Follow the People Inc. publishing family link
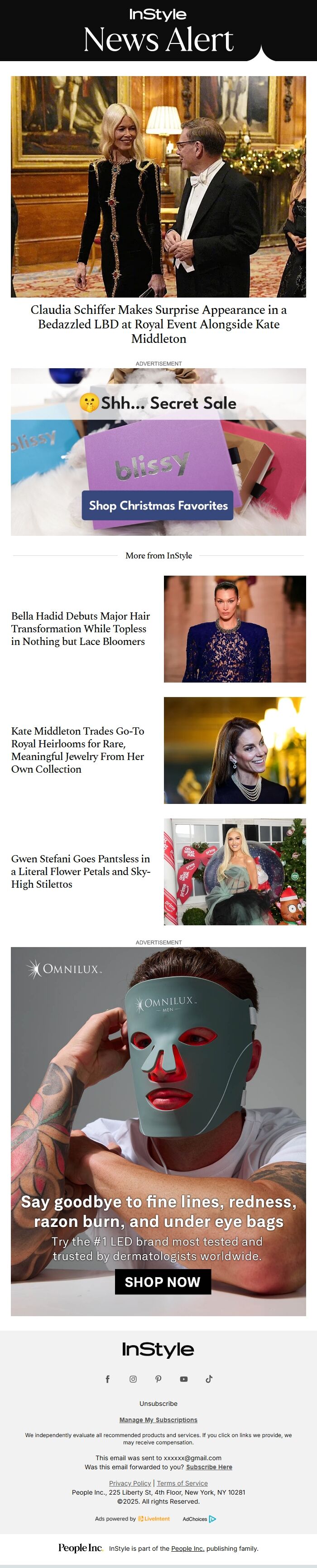This screenshot has height=1568, width=317. (x=187, y=1548)
